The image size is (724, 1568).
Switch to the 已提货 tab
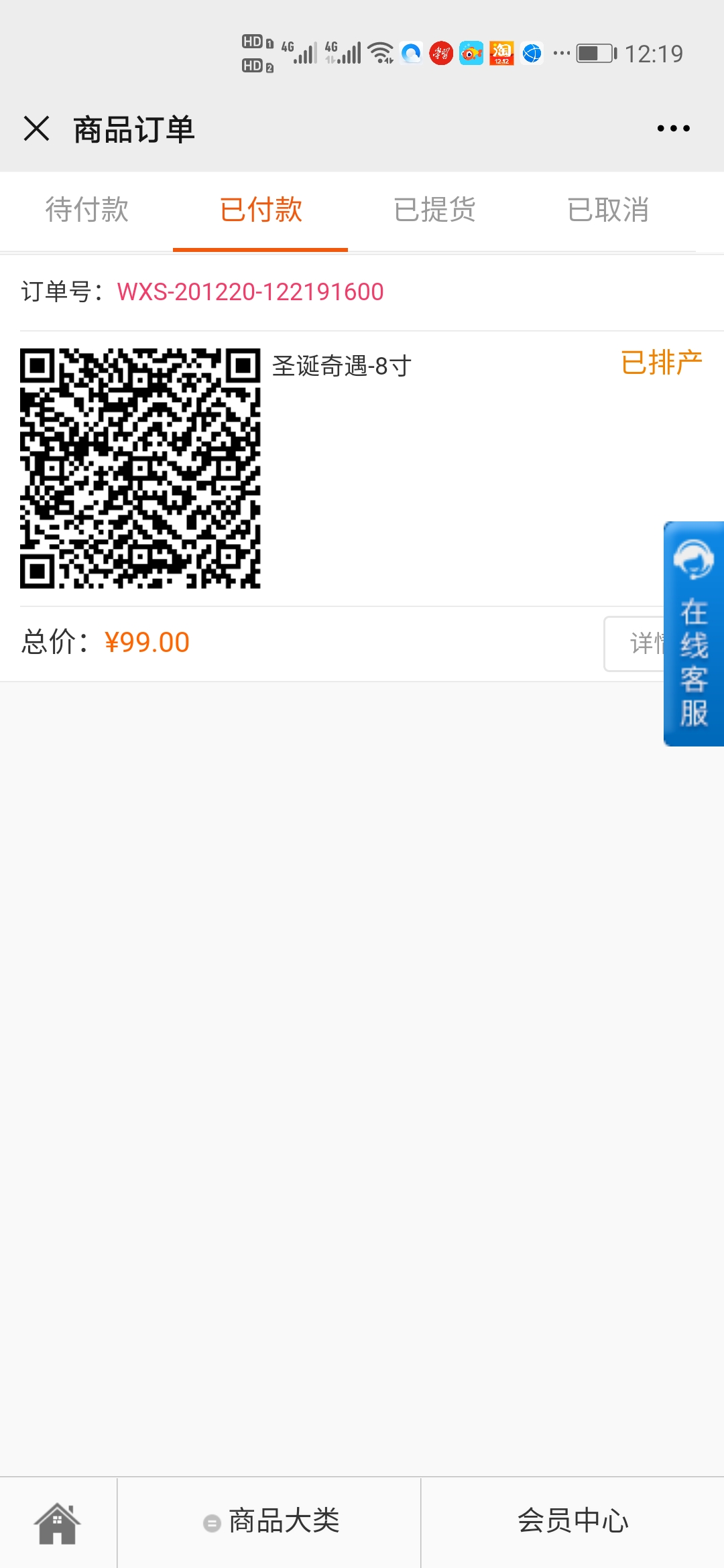(434, 210)
